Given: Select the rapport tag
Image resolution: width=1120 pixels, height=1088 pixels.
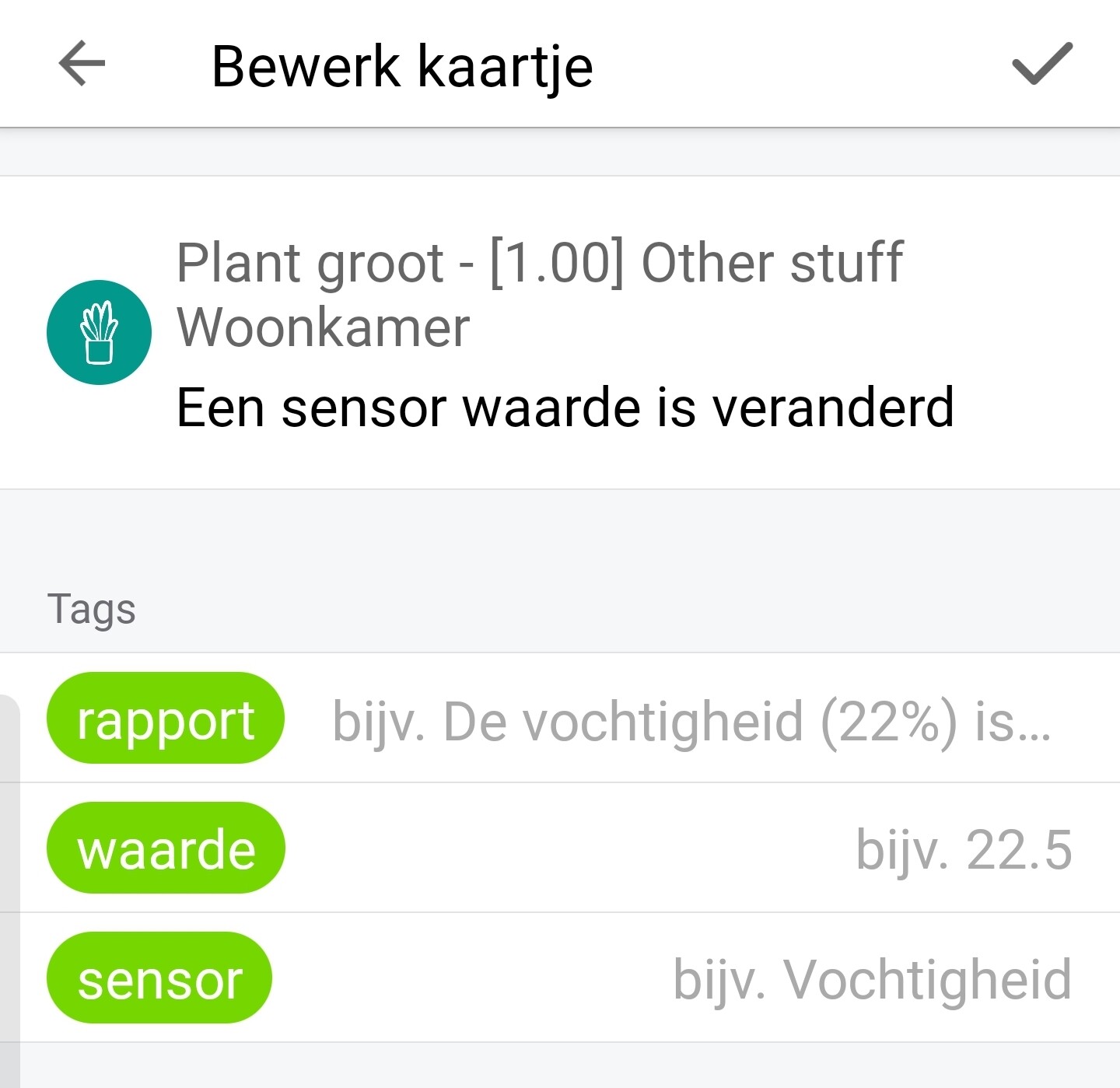Looking at the screenshot, I should [x=166, y=719].
